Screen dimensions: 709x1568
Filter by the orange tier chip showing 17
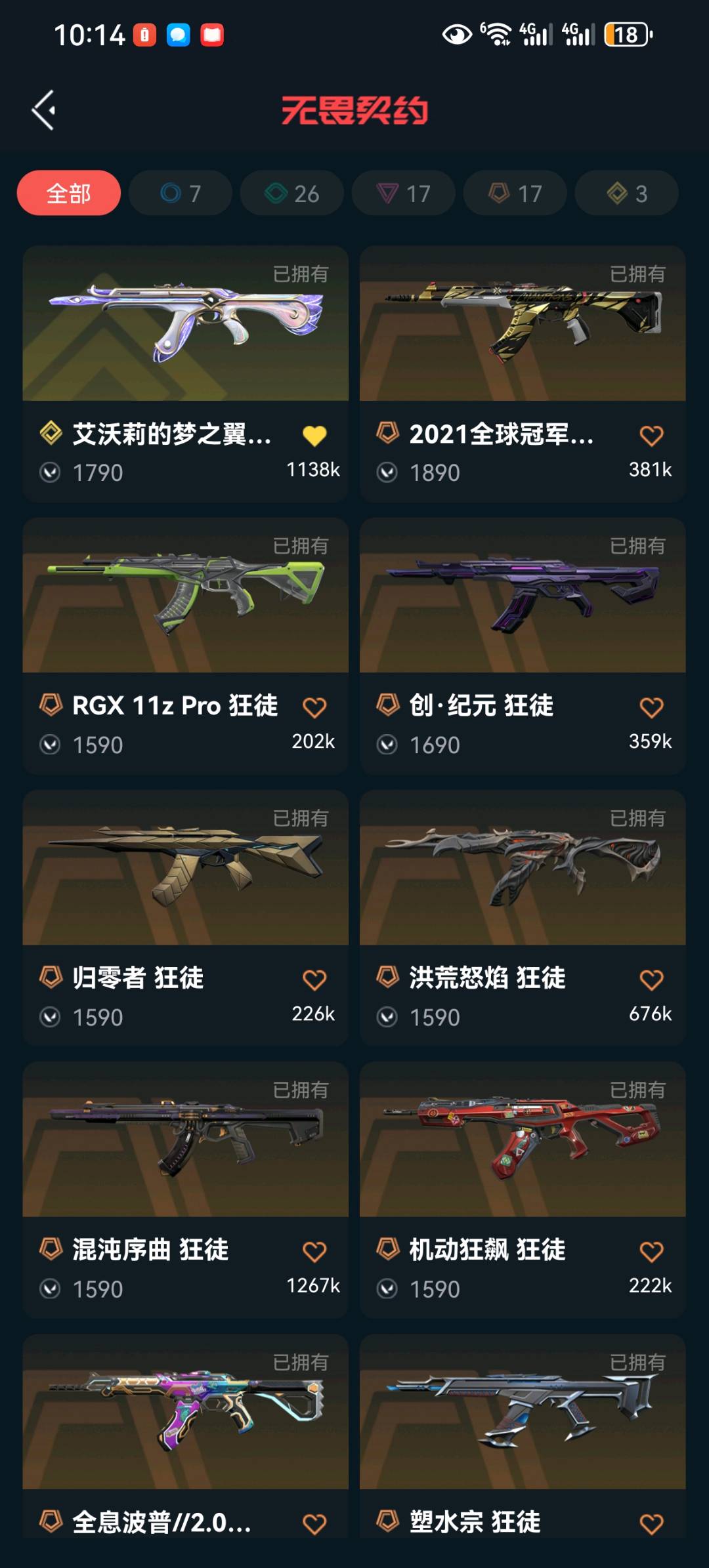[x=515, y=194]
